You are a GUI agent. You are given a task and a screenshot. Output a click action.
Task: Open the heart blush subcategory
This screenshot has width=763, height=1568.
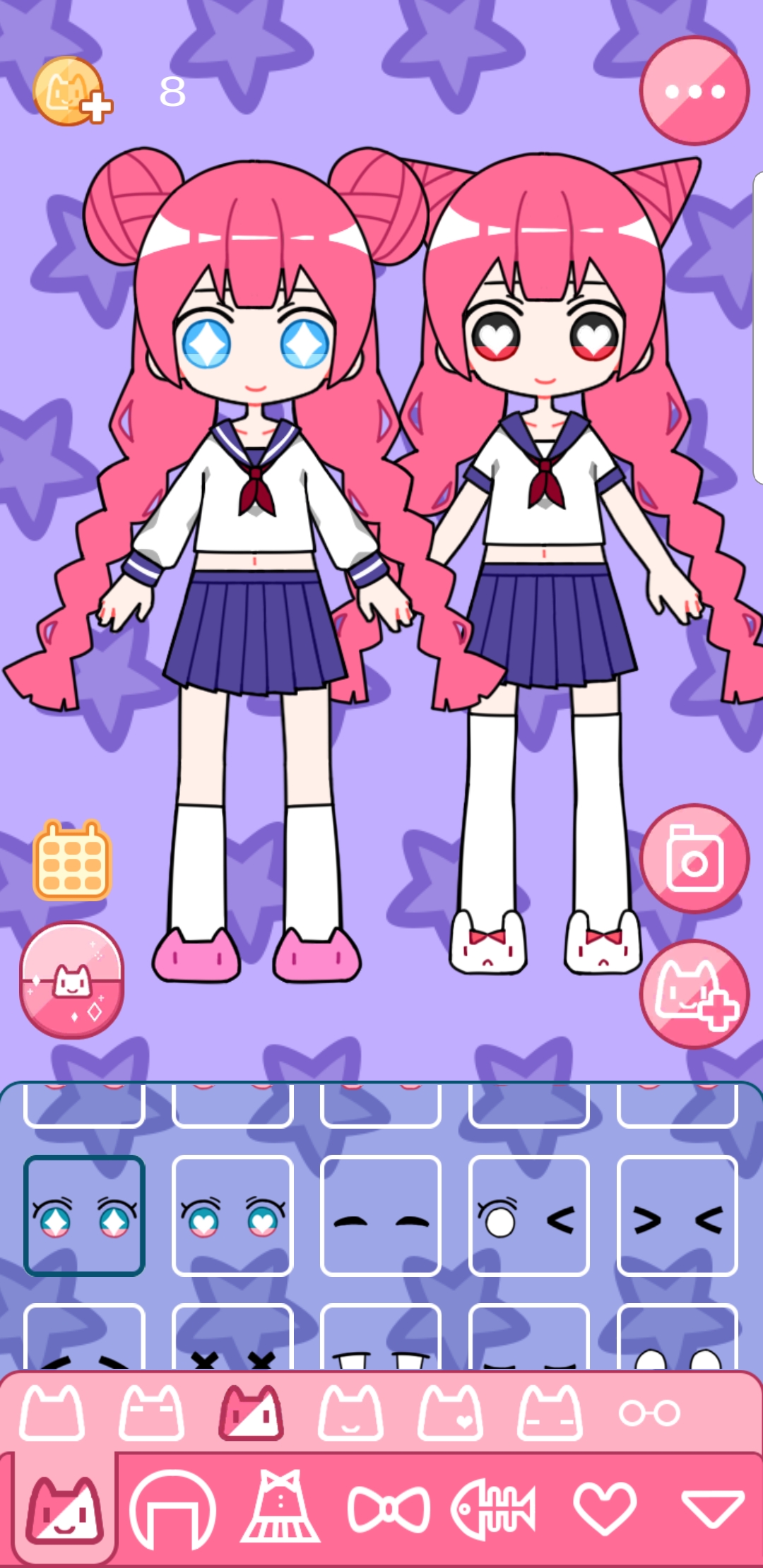point(451,1413)
